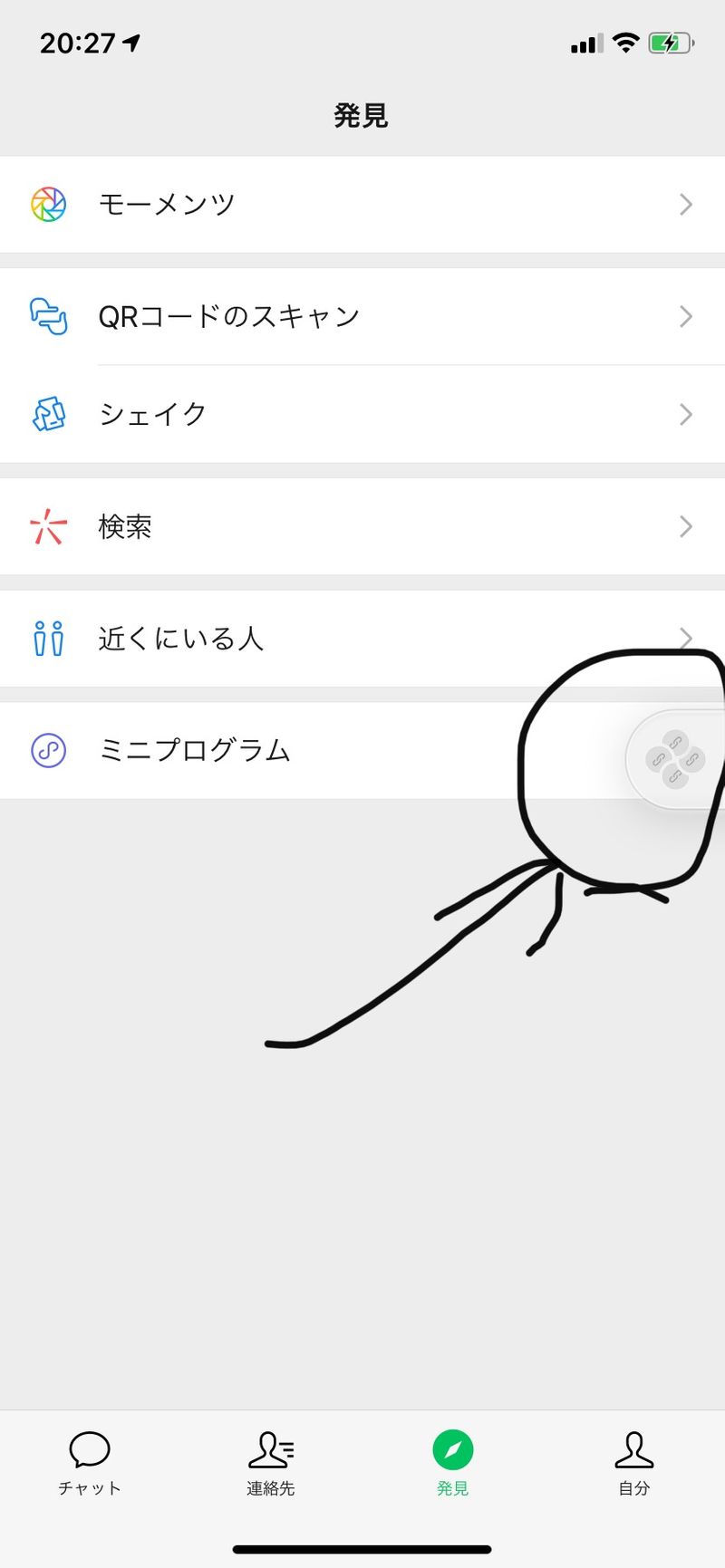Tap the floating mini program bubble
The height and width of the screenshot is (1568, 725).
pos(675,759)
